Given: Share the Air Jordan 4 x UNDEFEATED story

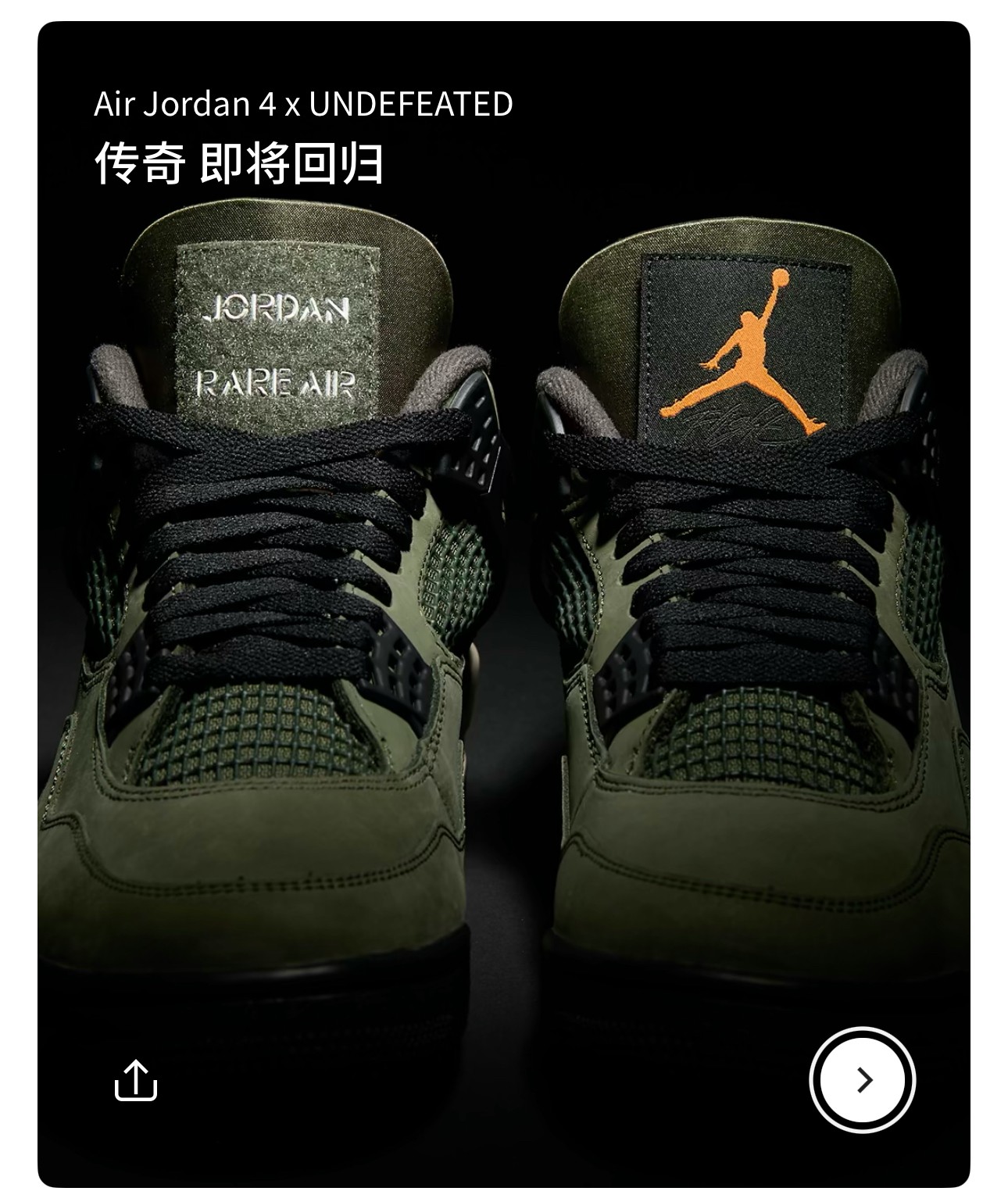Looking at the screenshot, I should tap(136, 1080).
